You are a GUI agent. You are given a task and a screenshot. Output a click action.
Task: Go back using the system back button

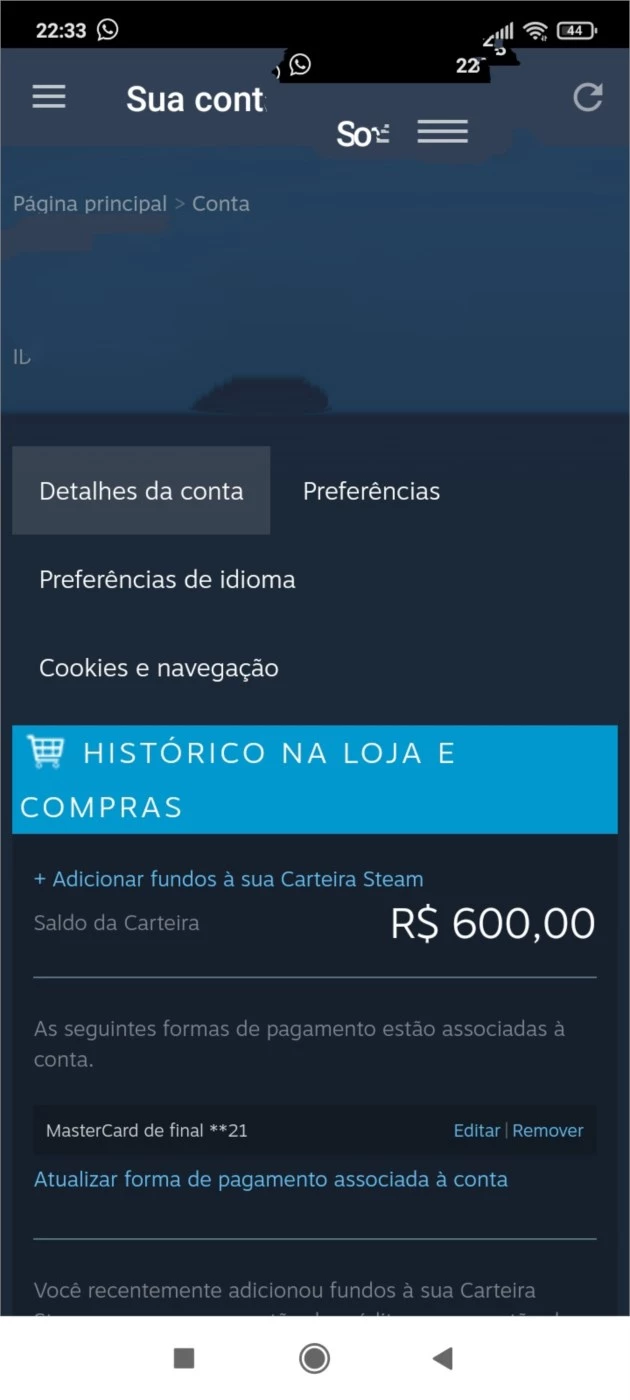[x=443, y=1358]
